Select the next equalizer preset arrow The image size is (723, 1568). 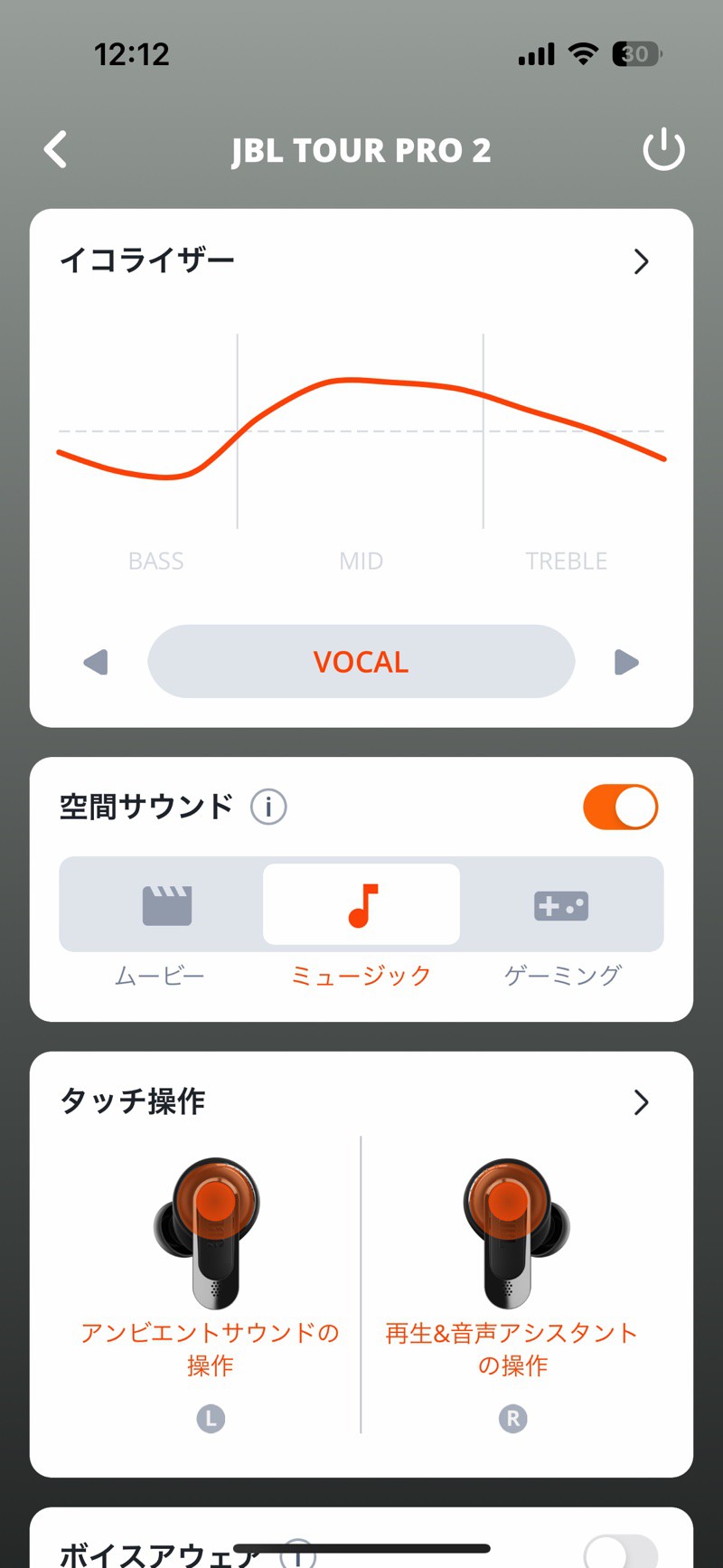click(626, 662)
